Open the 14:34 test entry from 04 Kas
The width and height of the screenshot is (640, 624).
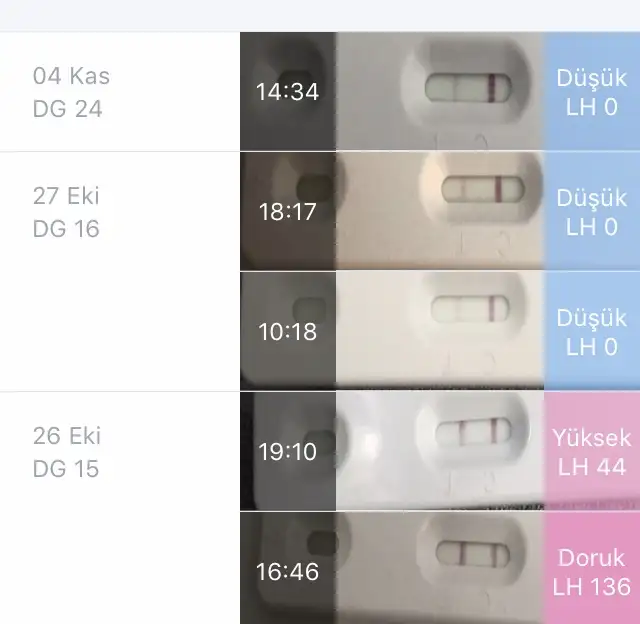pos(440,91)
